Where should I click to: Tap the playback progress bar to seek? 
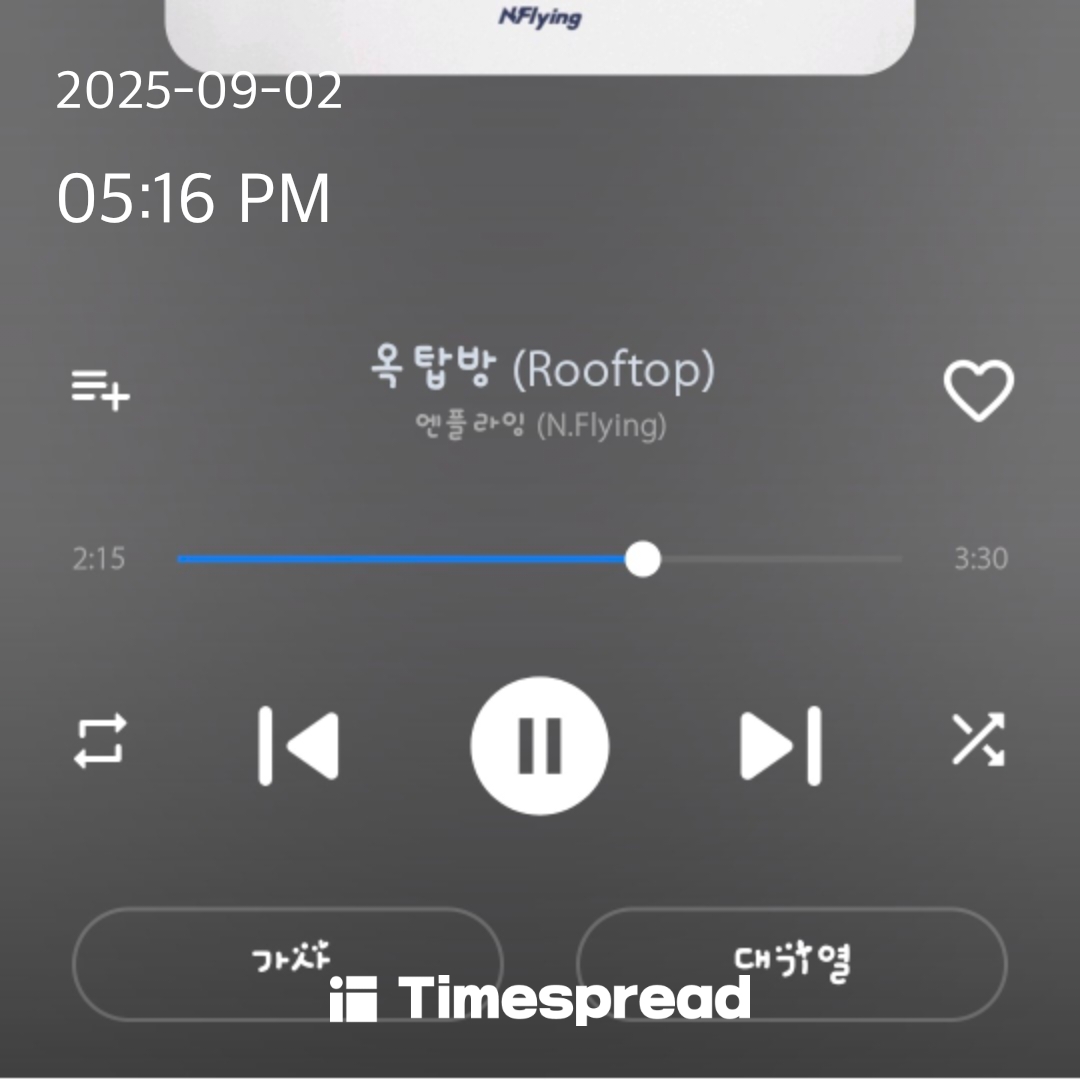[540, 559]
